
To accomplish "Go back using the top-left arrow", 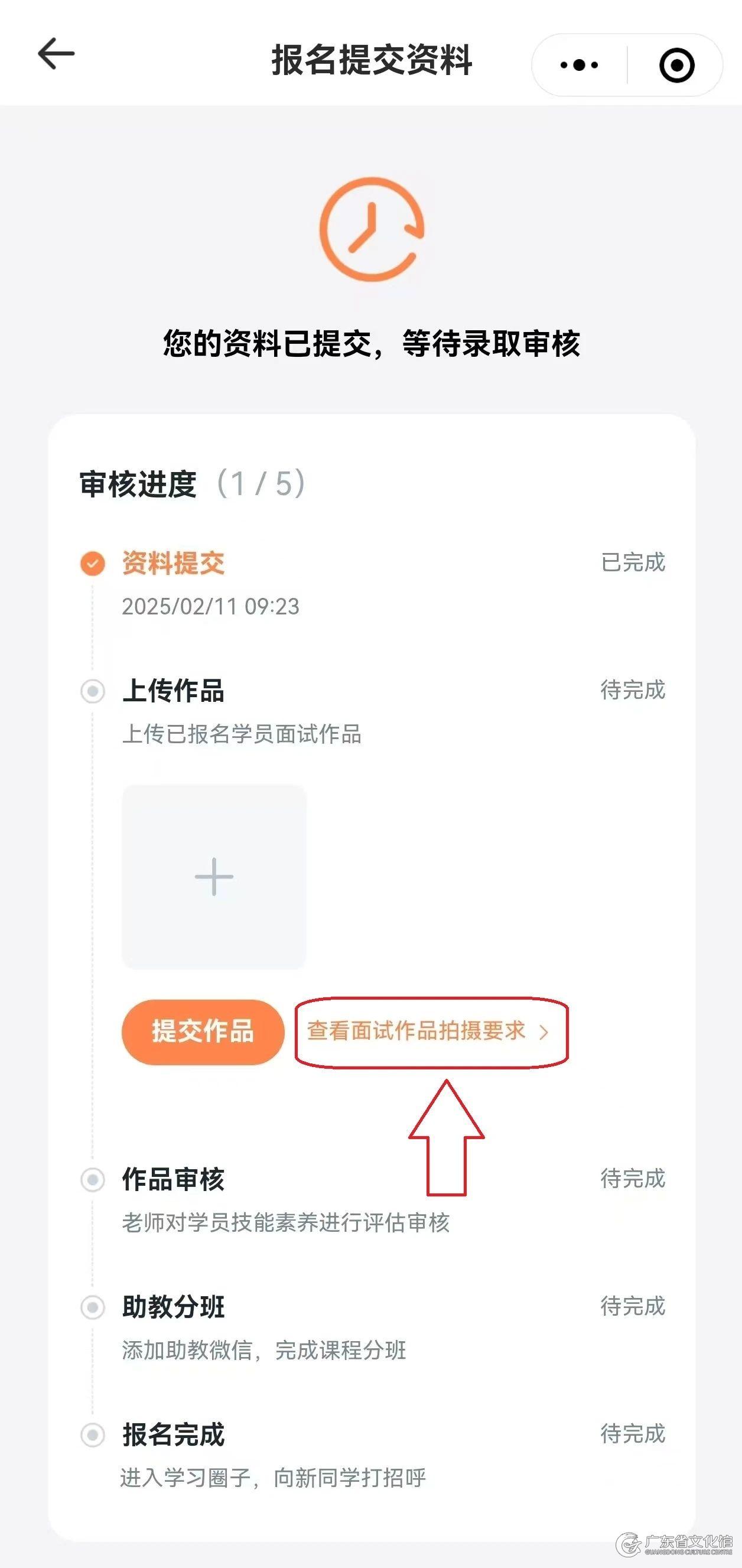I will coord(56,54).
